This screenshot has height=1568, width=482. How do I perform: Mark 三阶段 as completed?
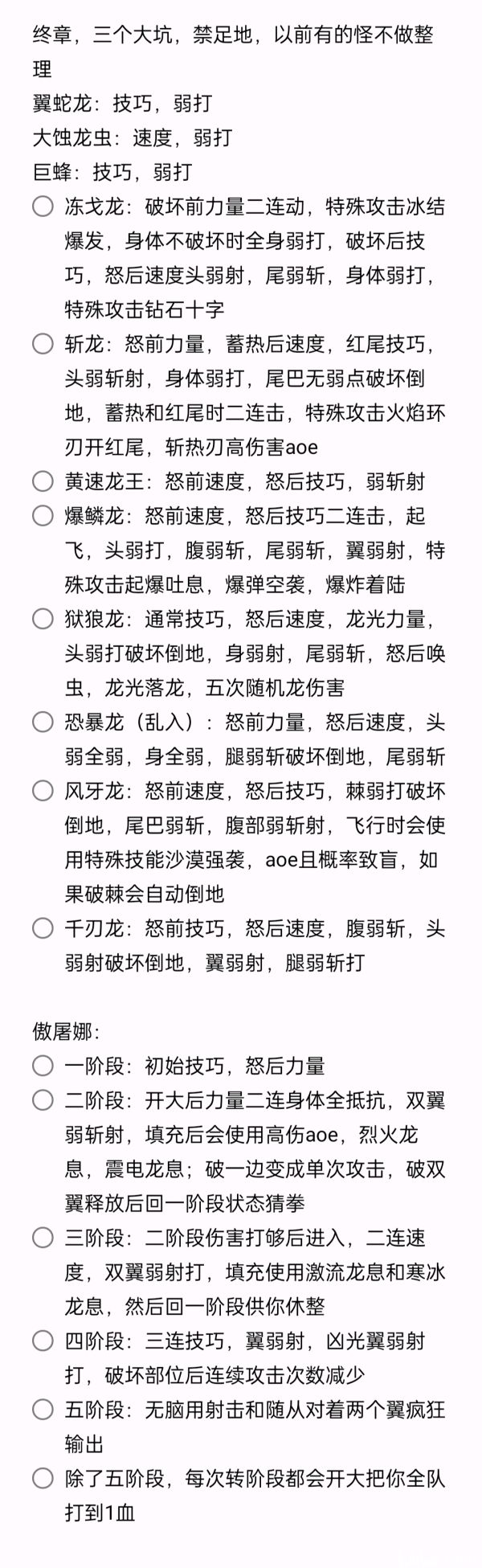click(x=43, y=1237)
